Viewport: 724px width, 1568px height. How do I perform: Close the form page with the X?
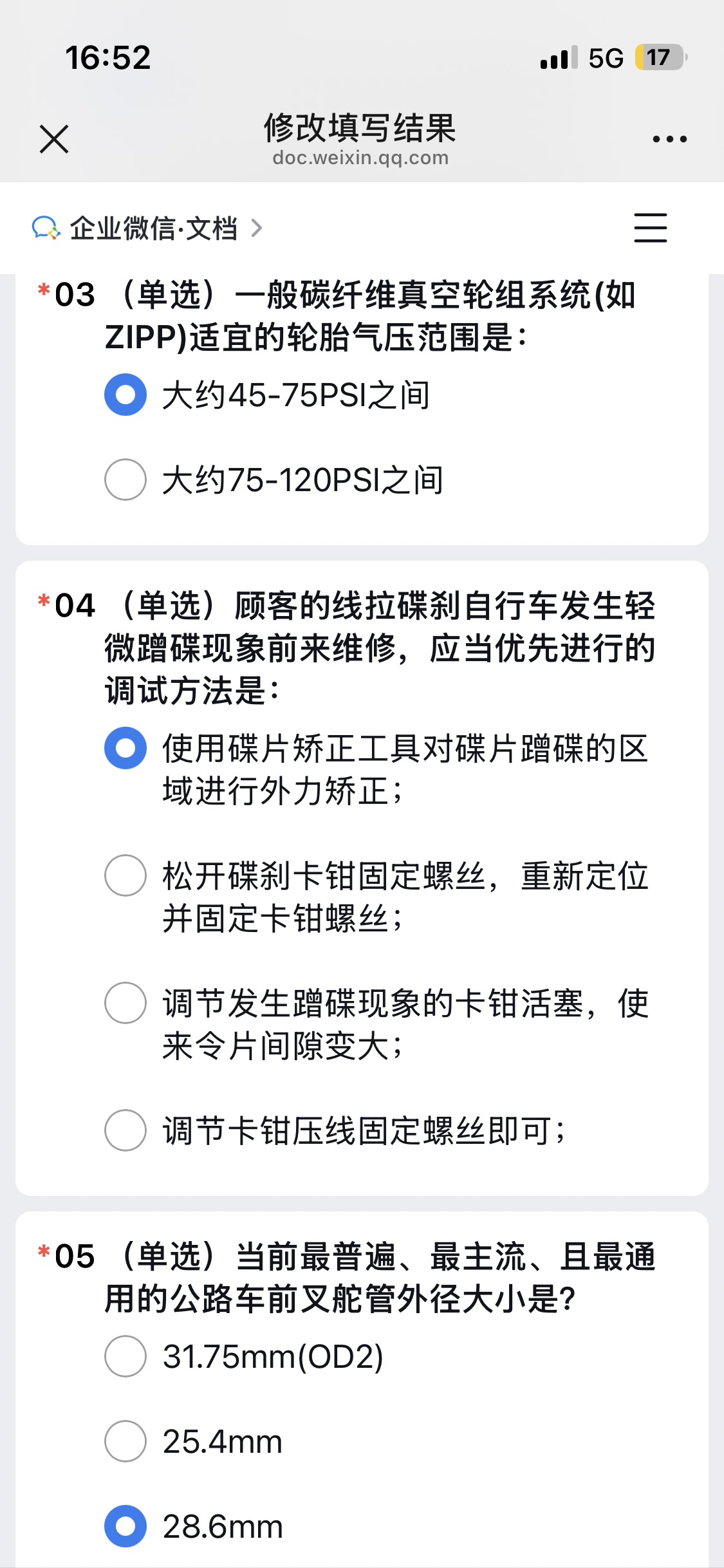tap(54, 139)
